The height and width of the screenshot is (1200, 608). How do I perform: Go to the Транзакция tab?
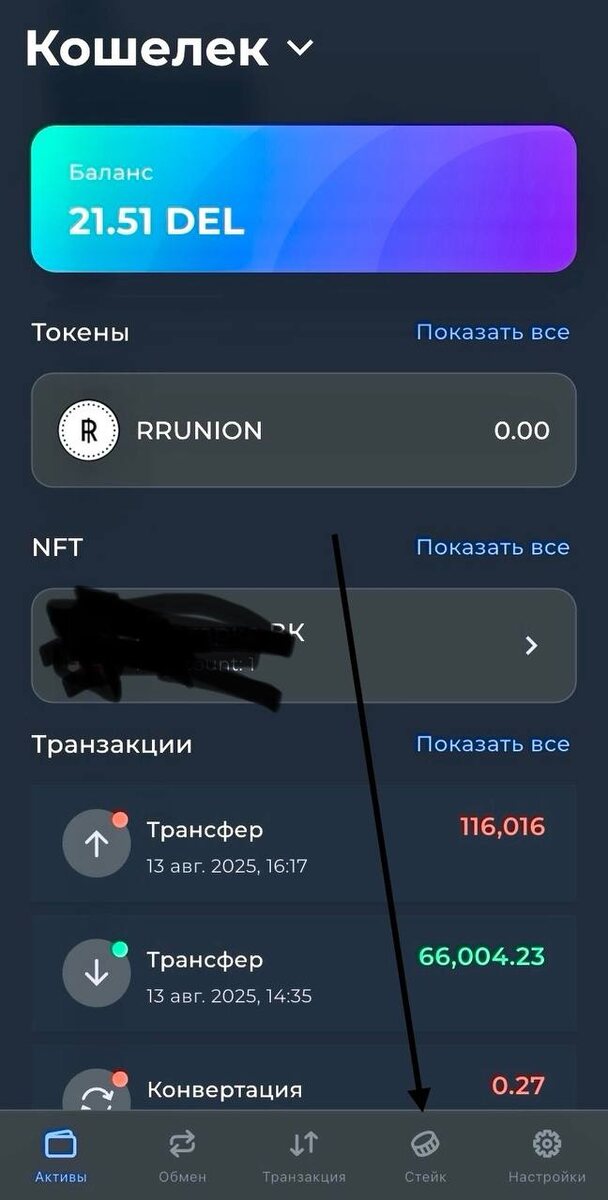click(304, 1155)
